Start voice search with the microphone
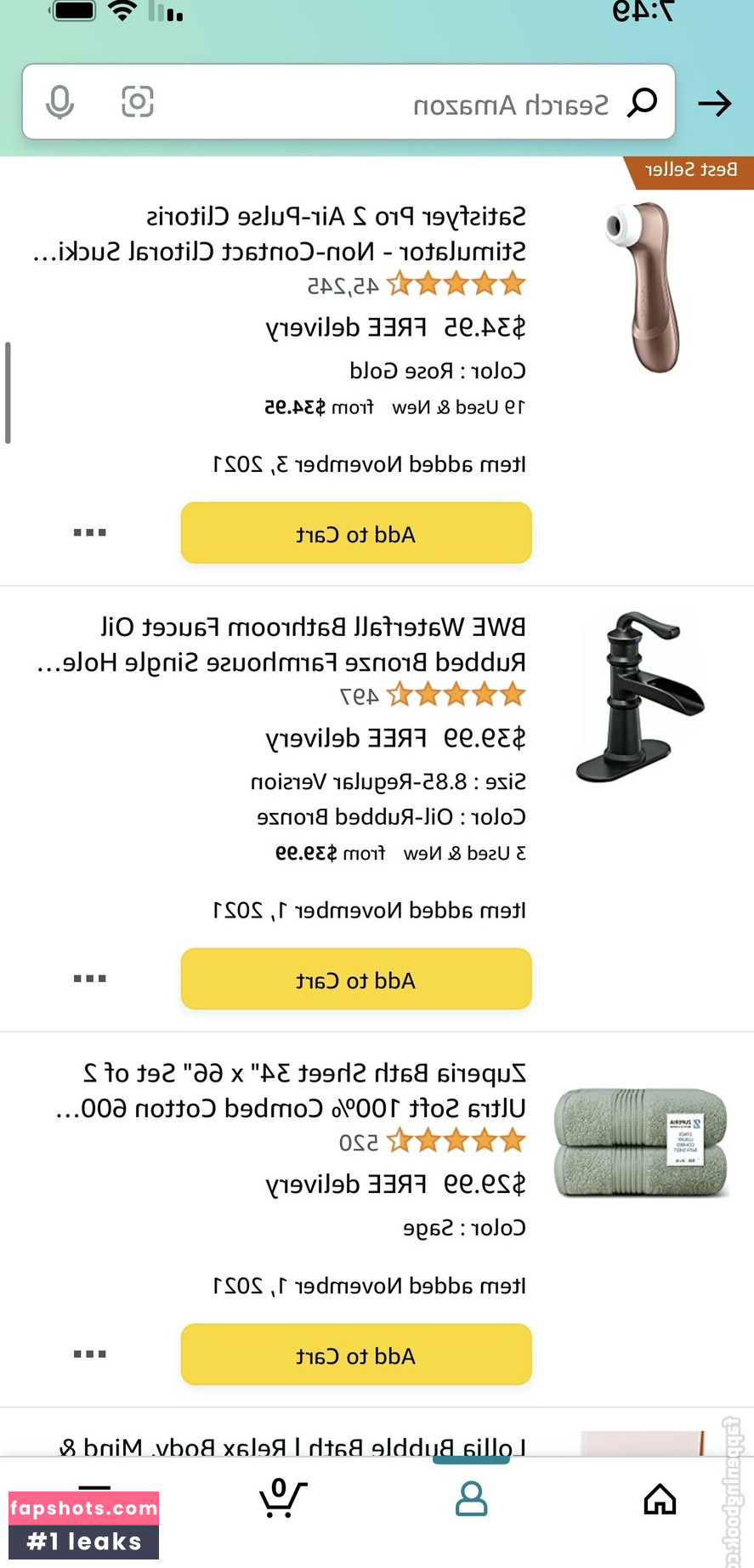 [x=60, y=103]
